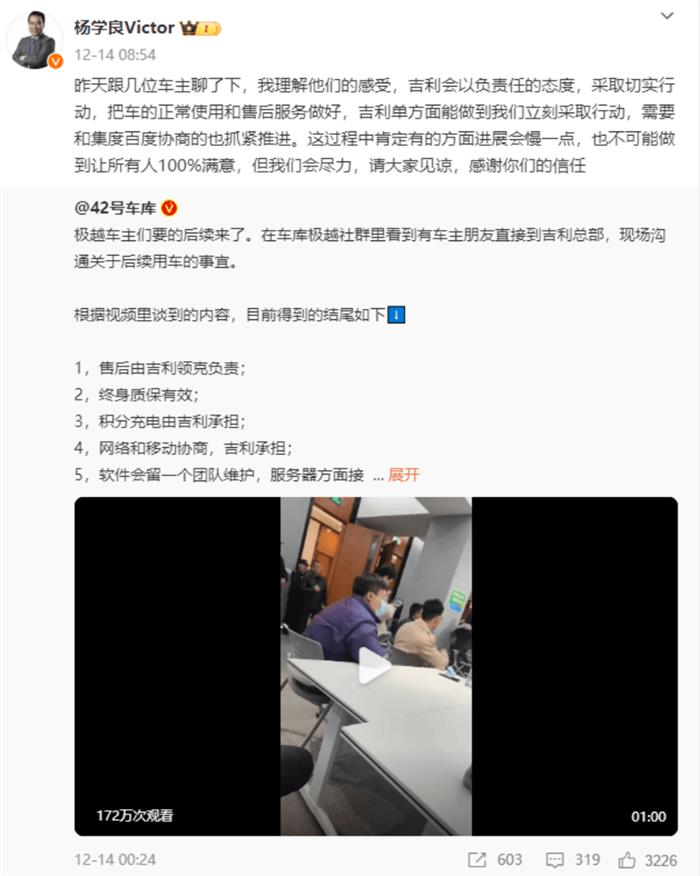The height and width of the screenshot is (876, 700).
Task: Expand the full reposted text with 展开
Action: pyautogui.click(x=403, y=475)
